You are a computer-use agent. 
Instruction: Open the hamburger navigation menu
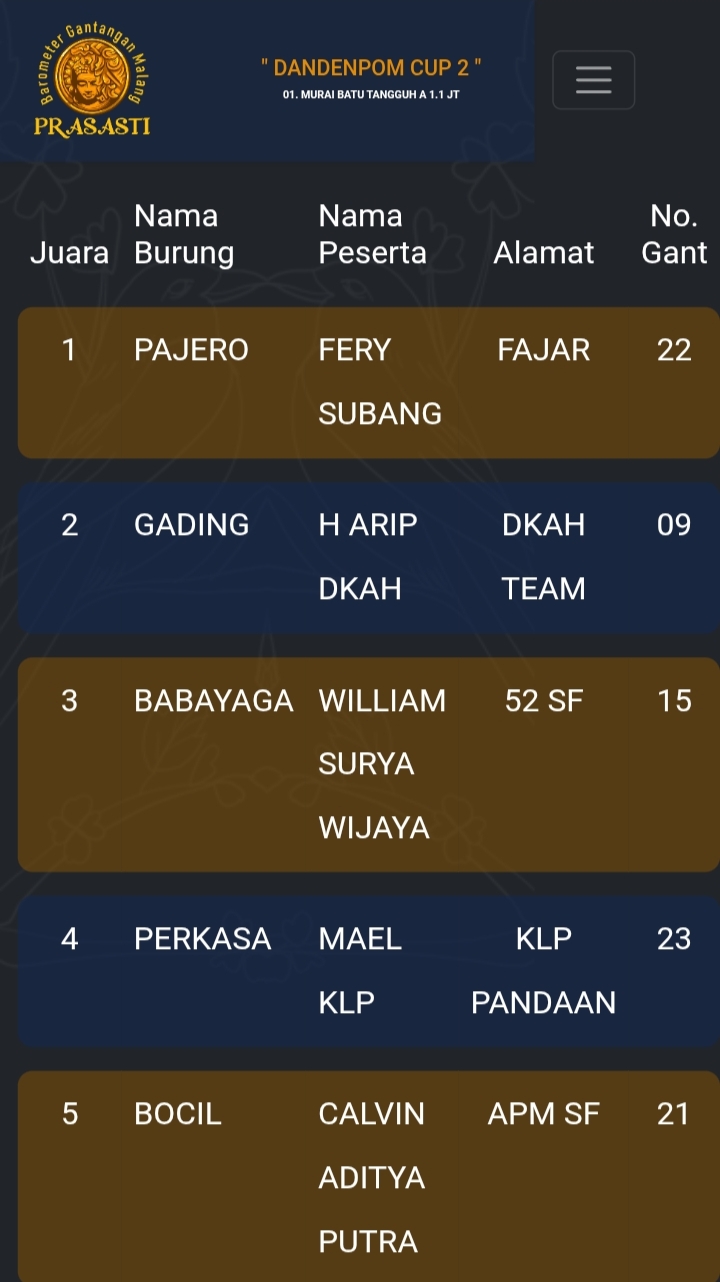tap(593, 80)
